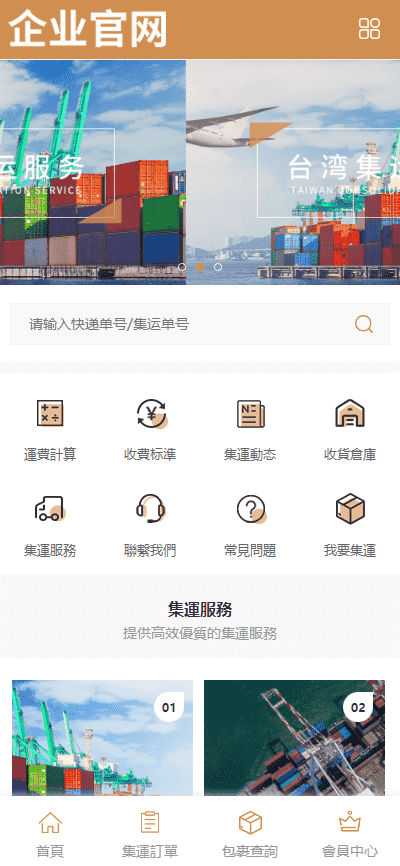The image size is (400, 866).
Task: Open 集運服務 shortcut with truck icon
Action: tap(50, 526)
